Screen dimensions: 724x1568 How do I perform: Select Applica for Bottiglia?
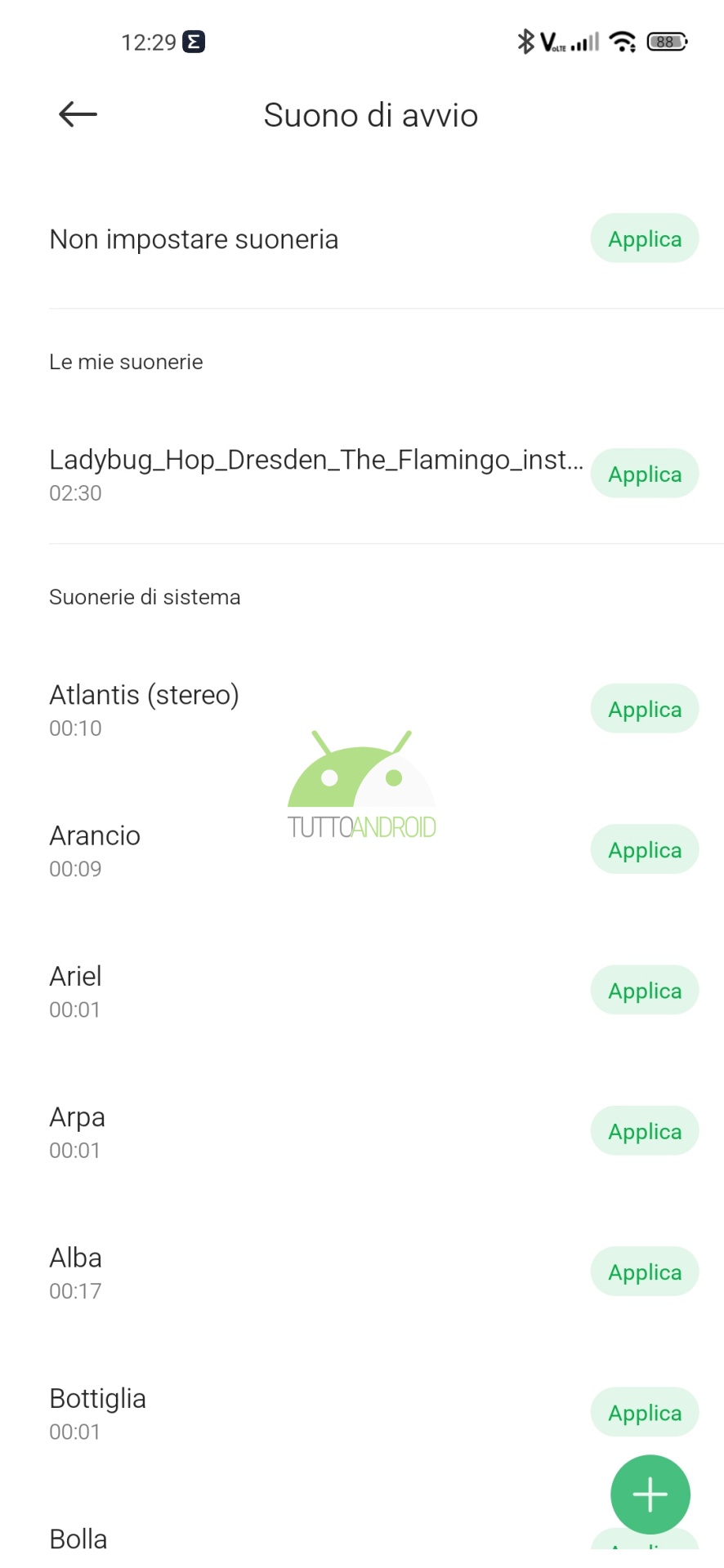click(644, 1412)
